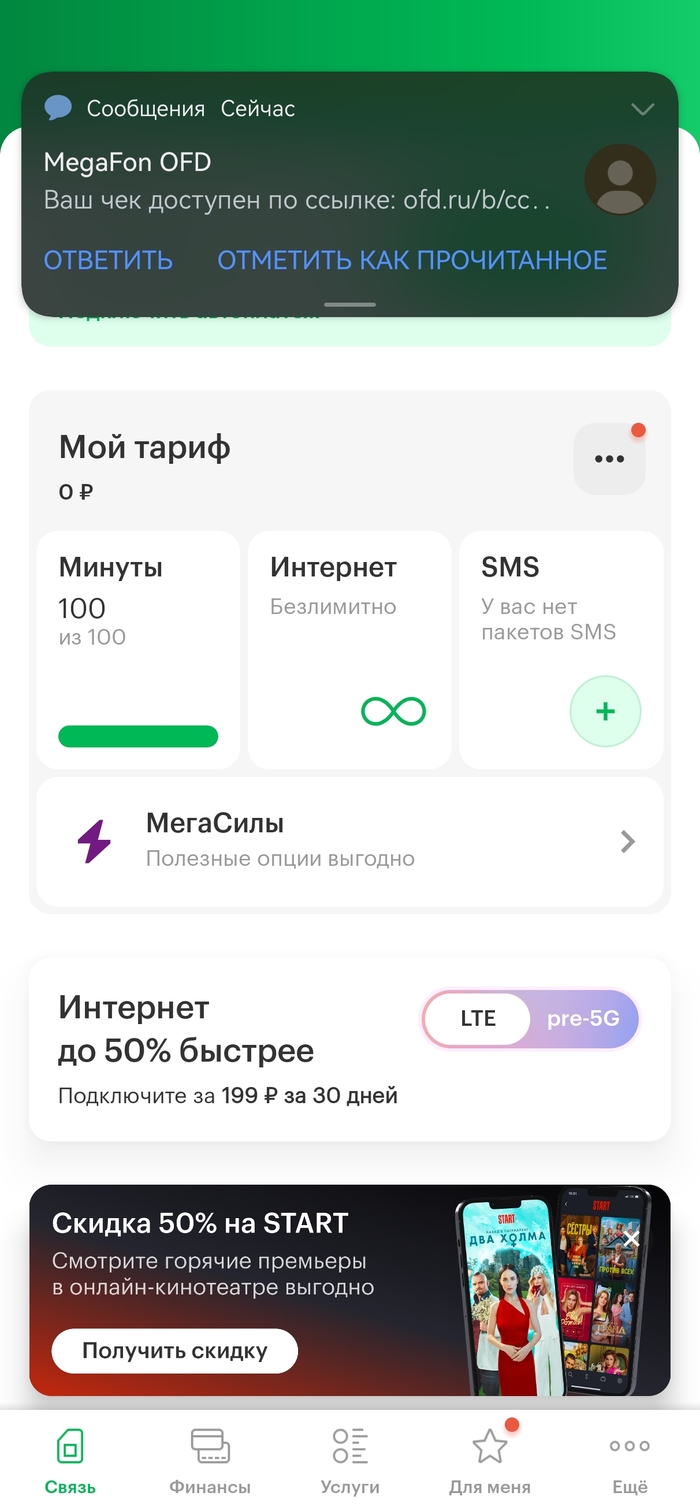Screen dimensions: 700x1511
Task: Open МегаСилы options row
Action: click(349, 842)
